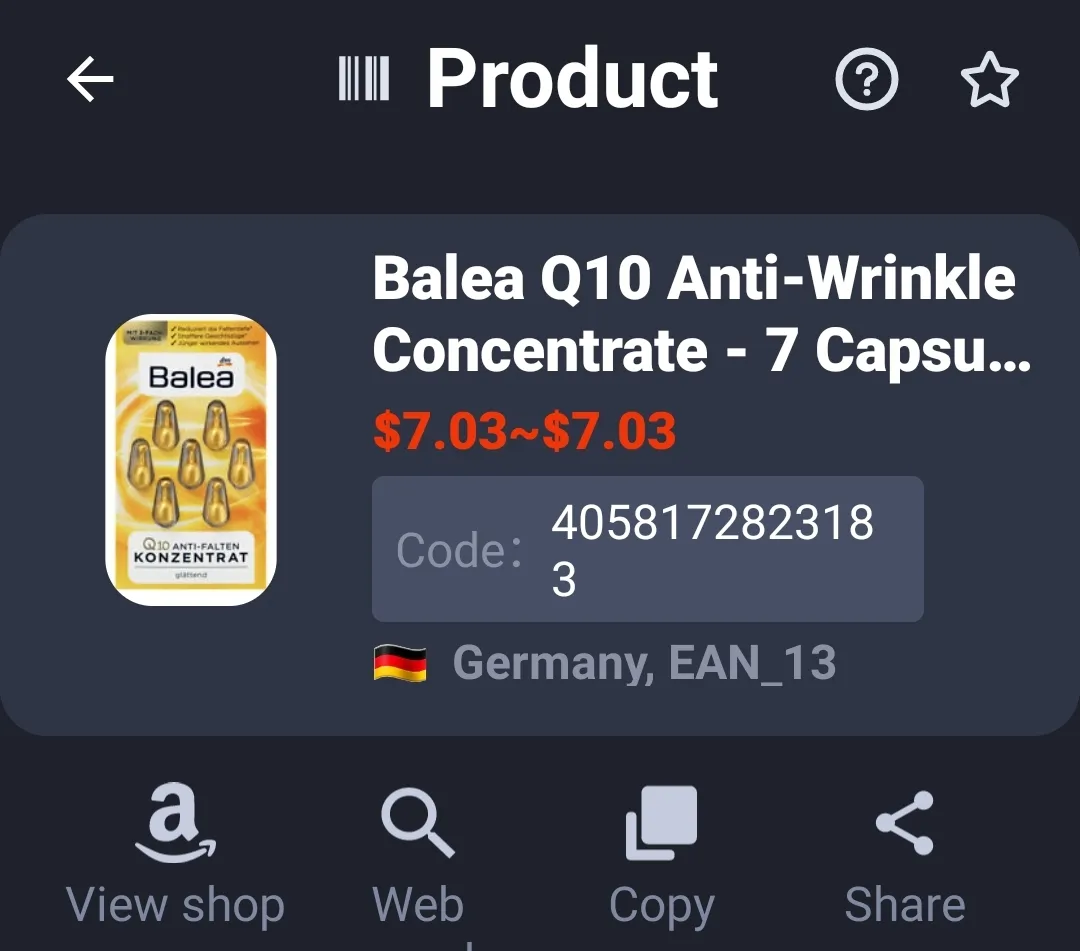Share this product

click(904, 855)
